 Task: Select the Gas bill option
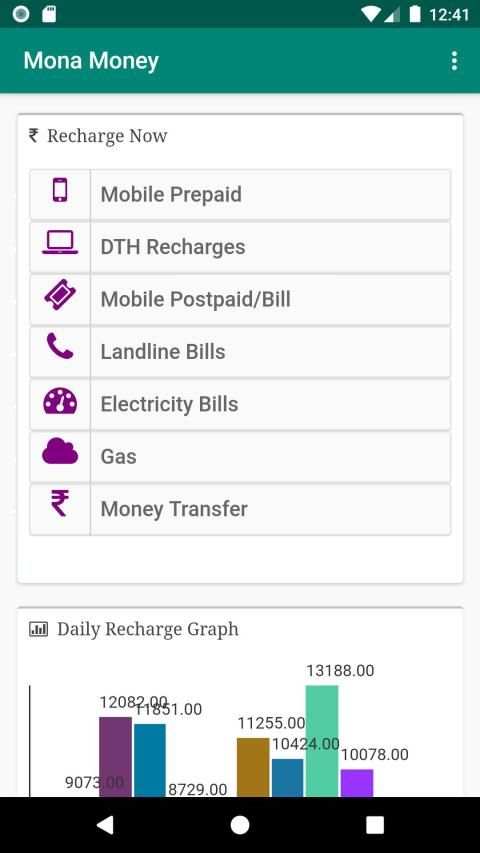(x=240, y=456)
